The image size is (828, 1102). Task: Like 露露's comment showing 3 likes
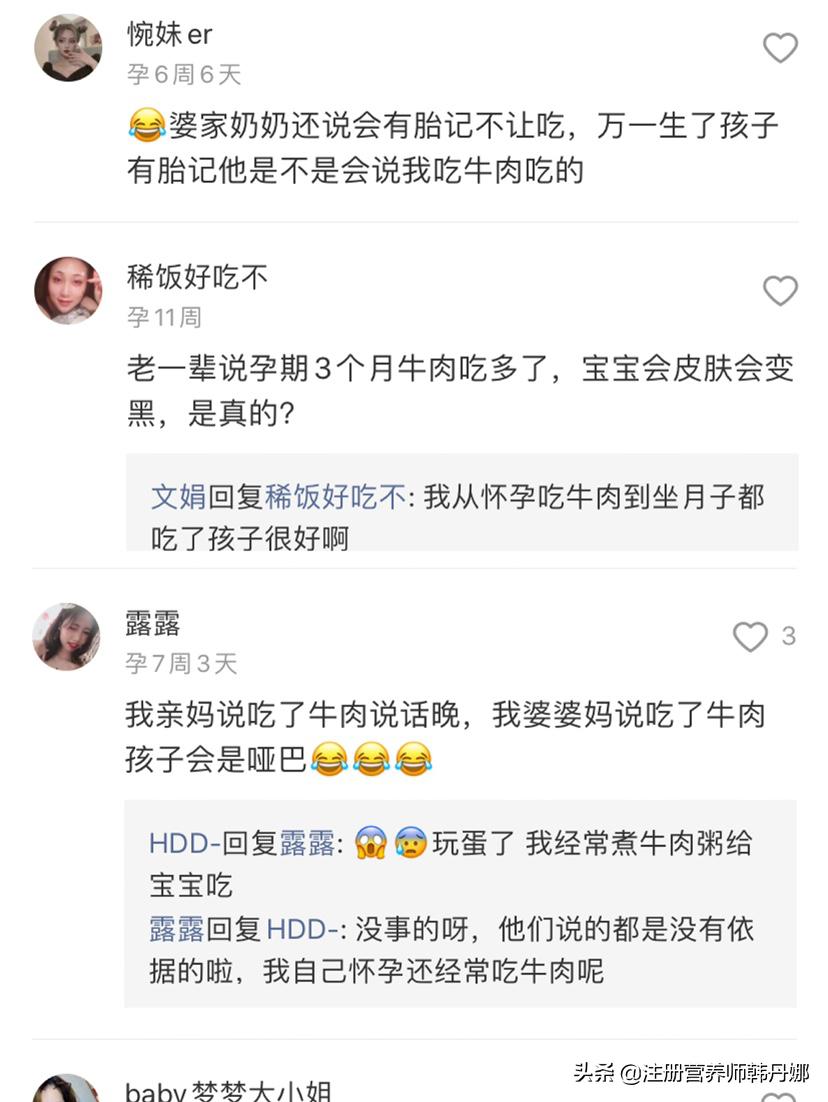750,636
